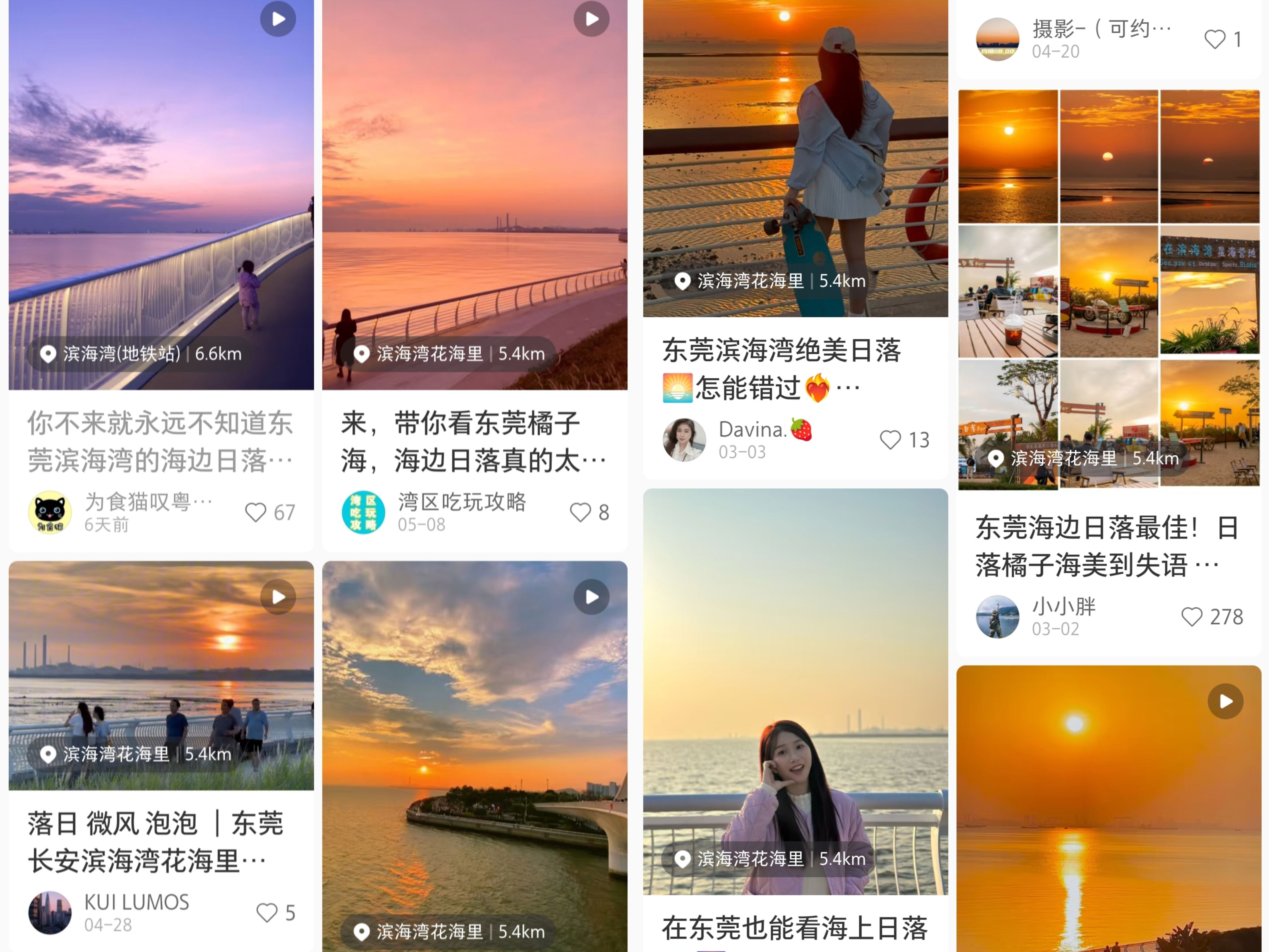Open KUI LUMOS's profile avatar

click(50, 912)
